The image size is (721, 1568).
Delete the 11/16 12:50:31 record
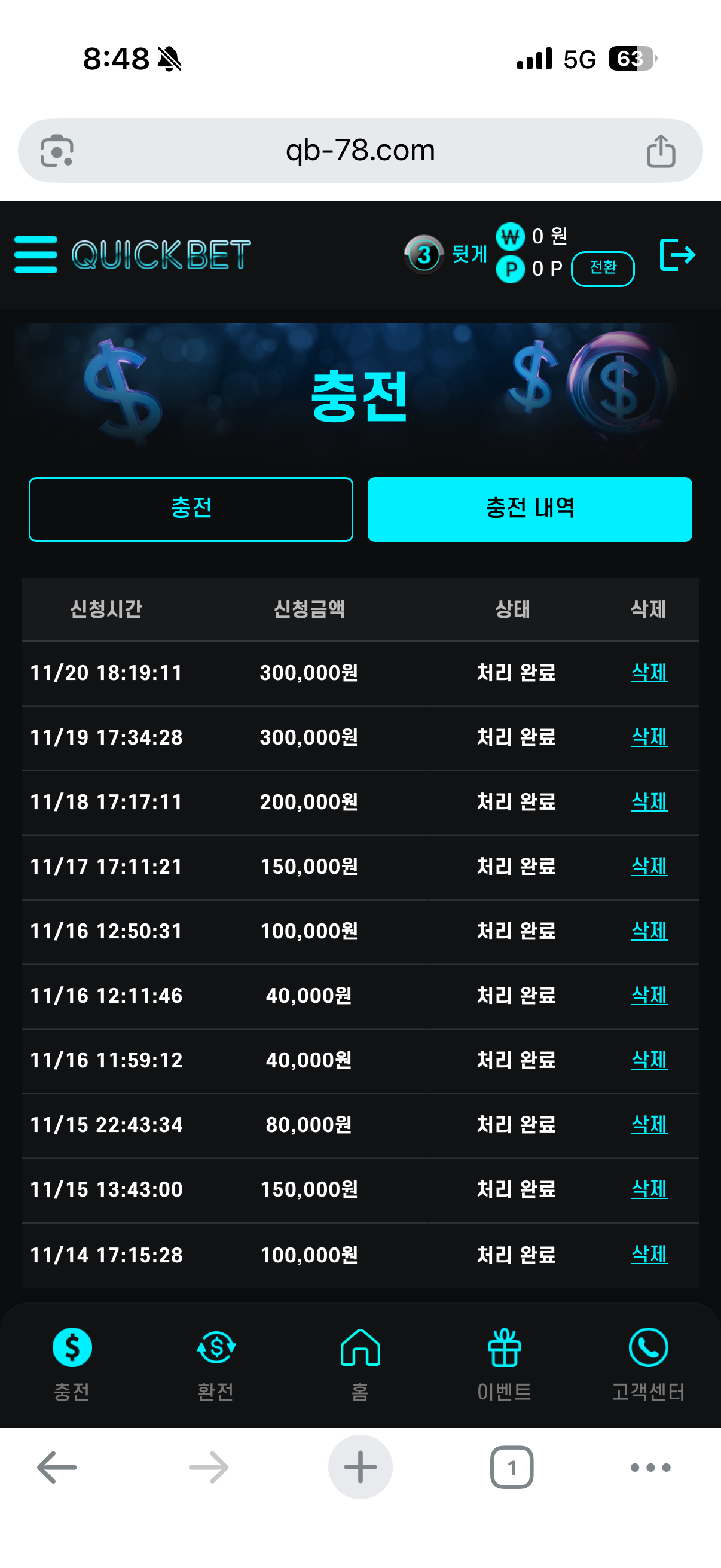[x=649, y=931]
